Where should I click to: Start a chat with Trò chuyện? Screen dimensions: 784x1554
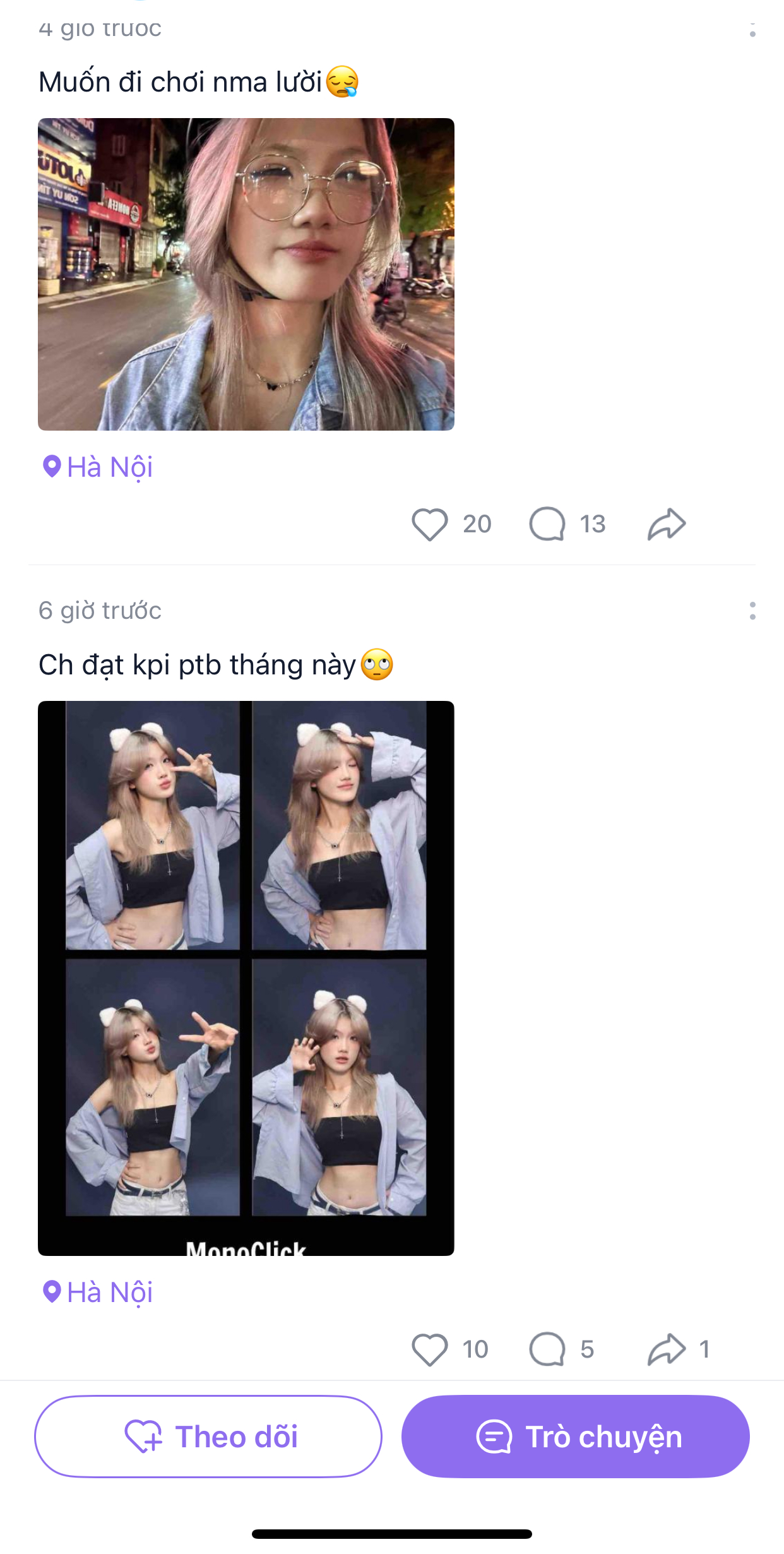coord(576,1437)
